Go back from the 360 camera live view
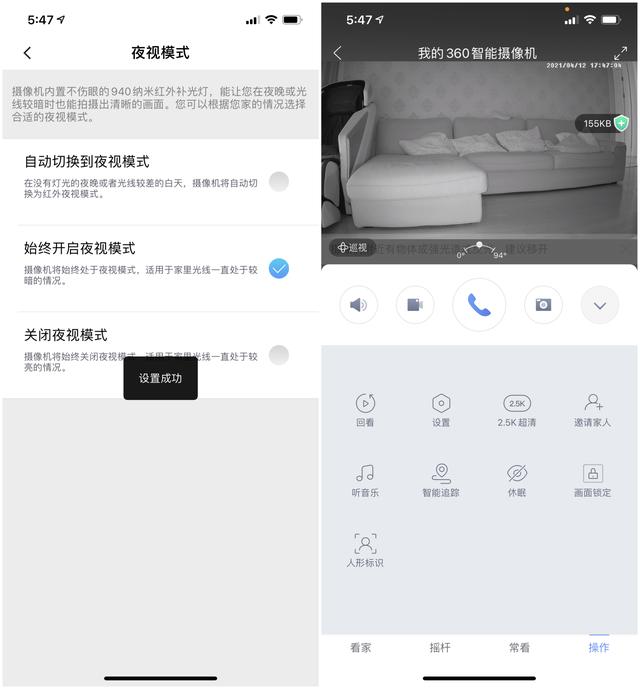 (x=337, y=53)
